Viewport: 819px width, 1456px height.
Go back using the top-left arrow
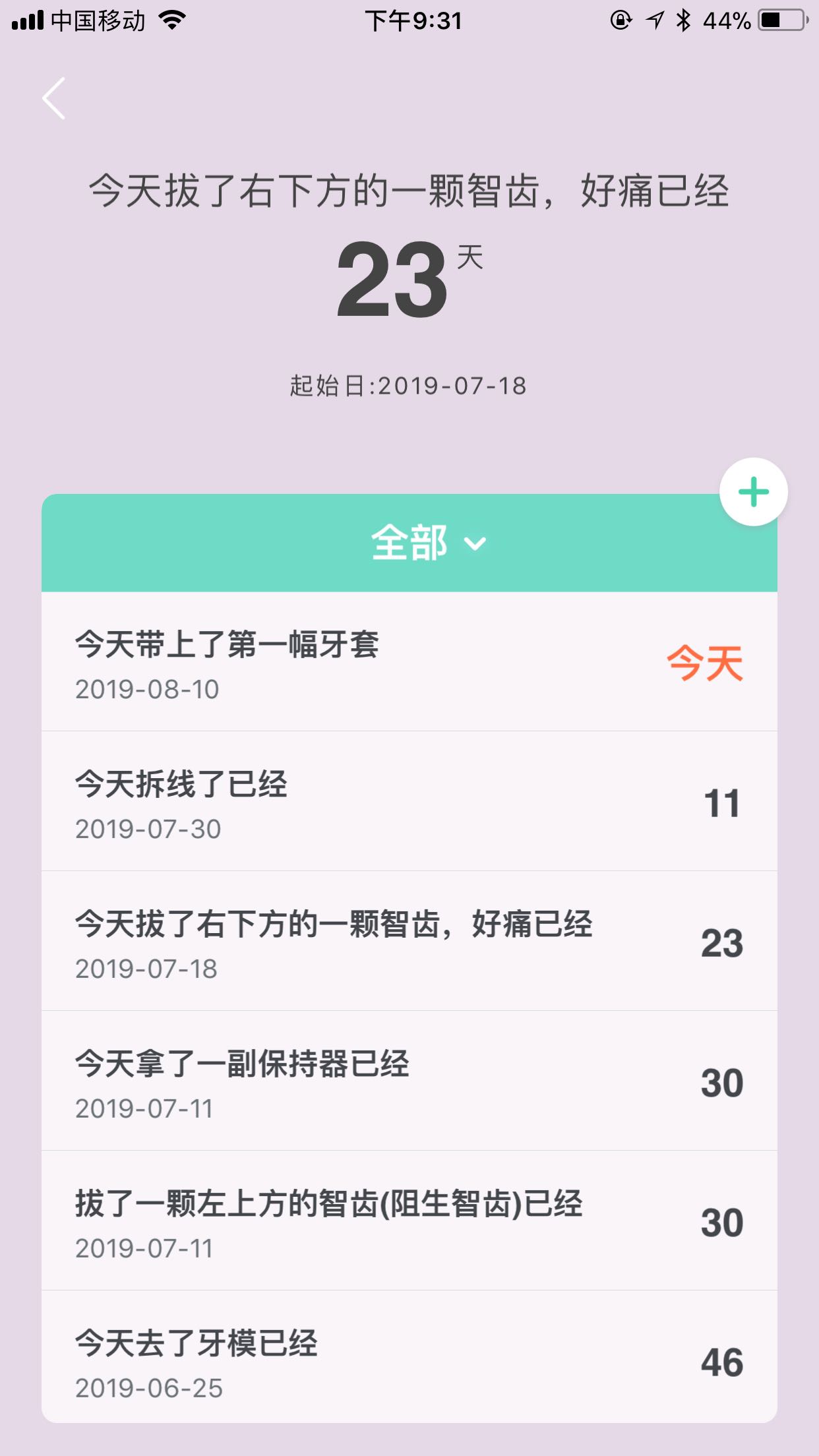point(54,99)
